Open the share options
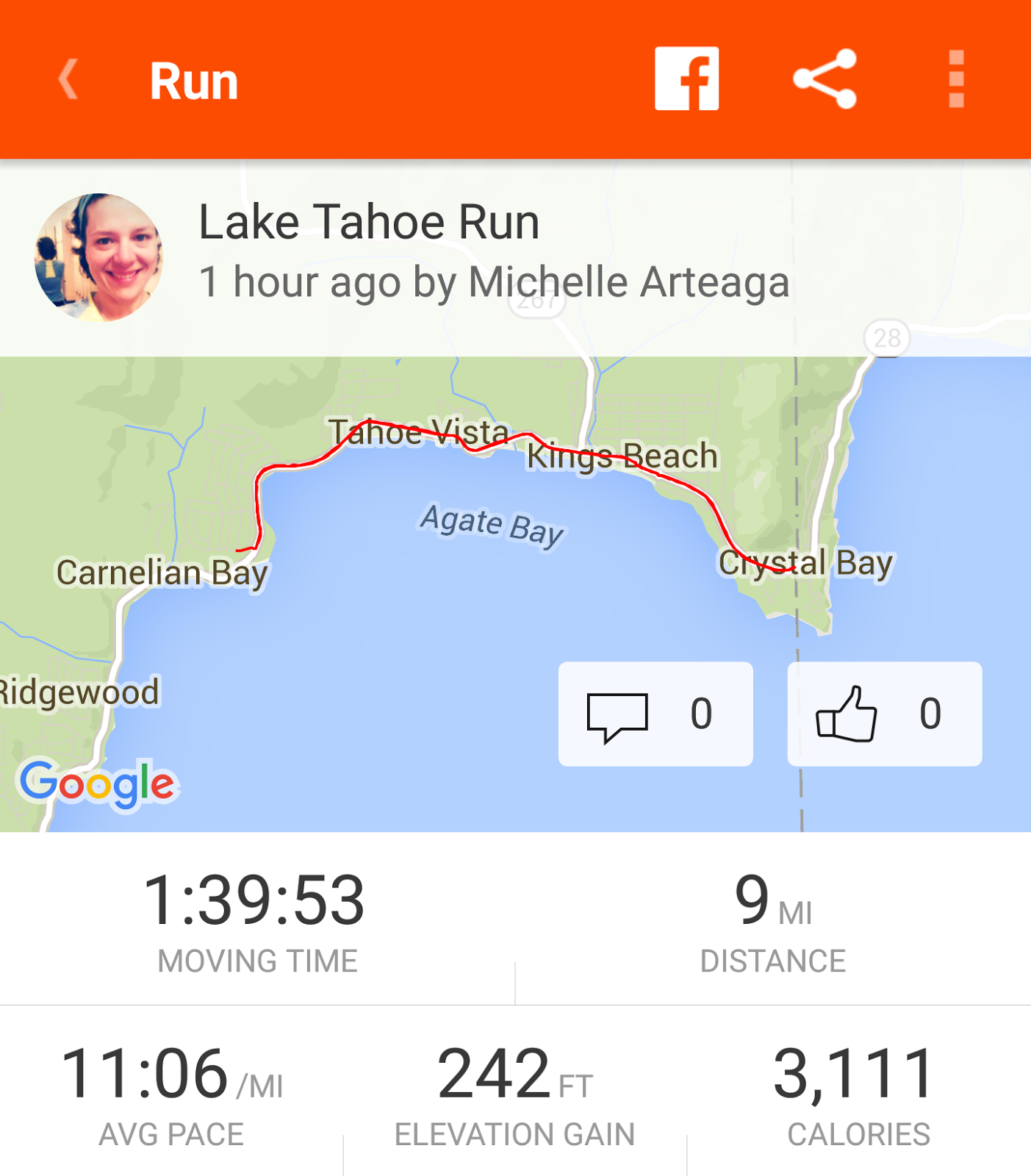 coord(825,79)
